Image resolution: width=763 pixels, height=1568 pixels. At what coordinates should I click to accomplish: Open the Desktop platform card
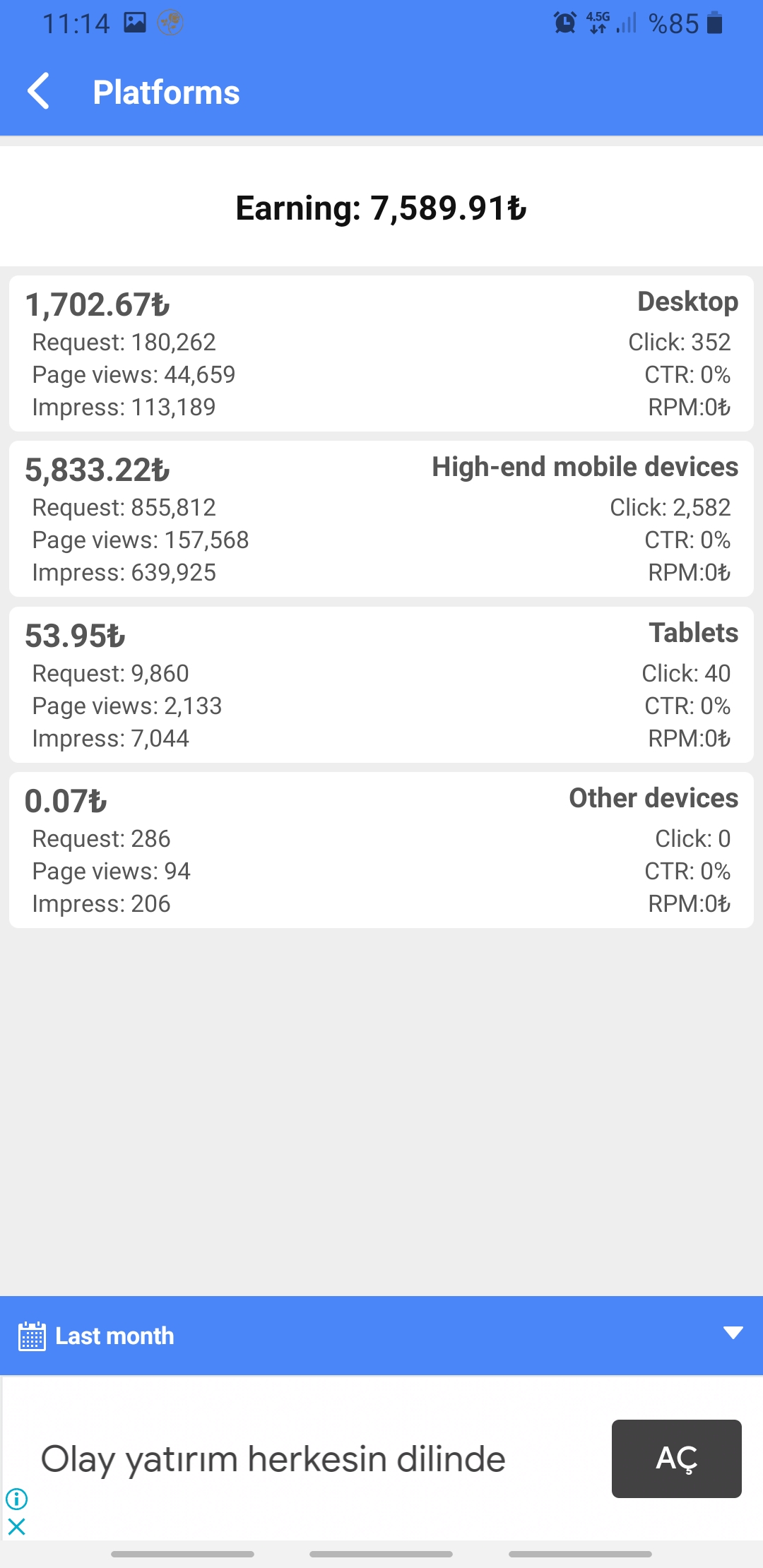(x=381, y=354)
